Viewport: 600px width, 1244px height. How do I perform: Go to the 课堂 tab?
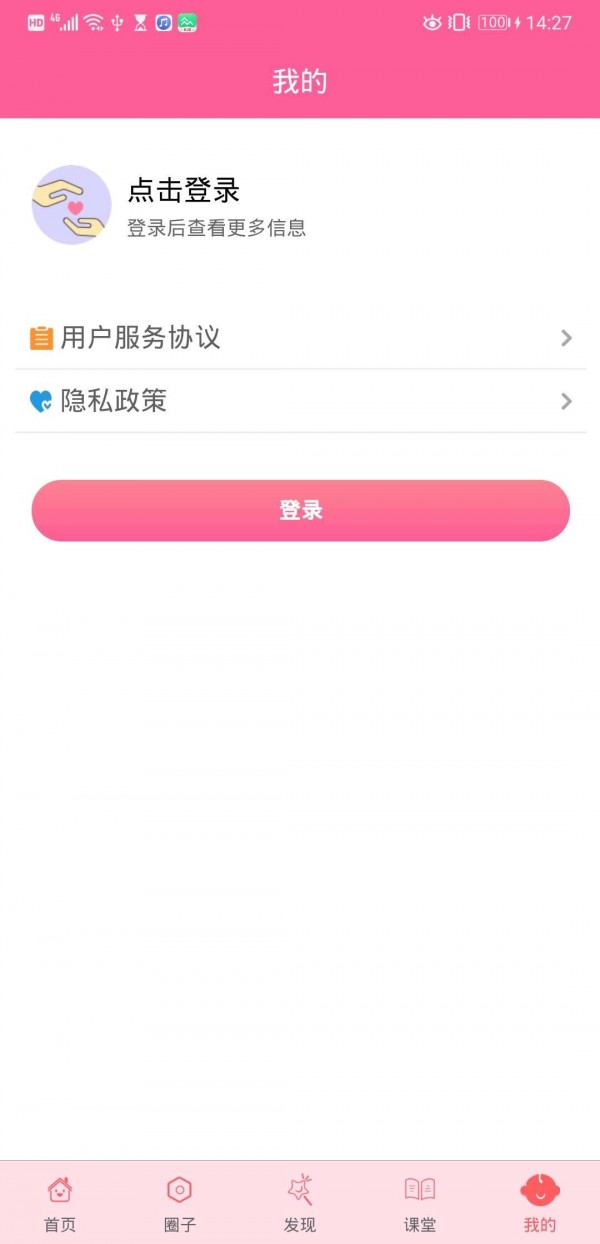(420, 1203)
